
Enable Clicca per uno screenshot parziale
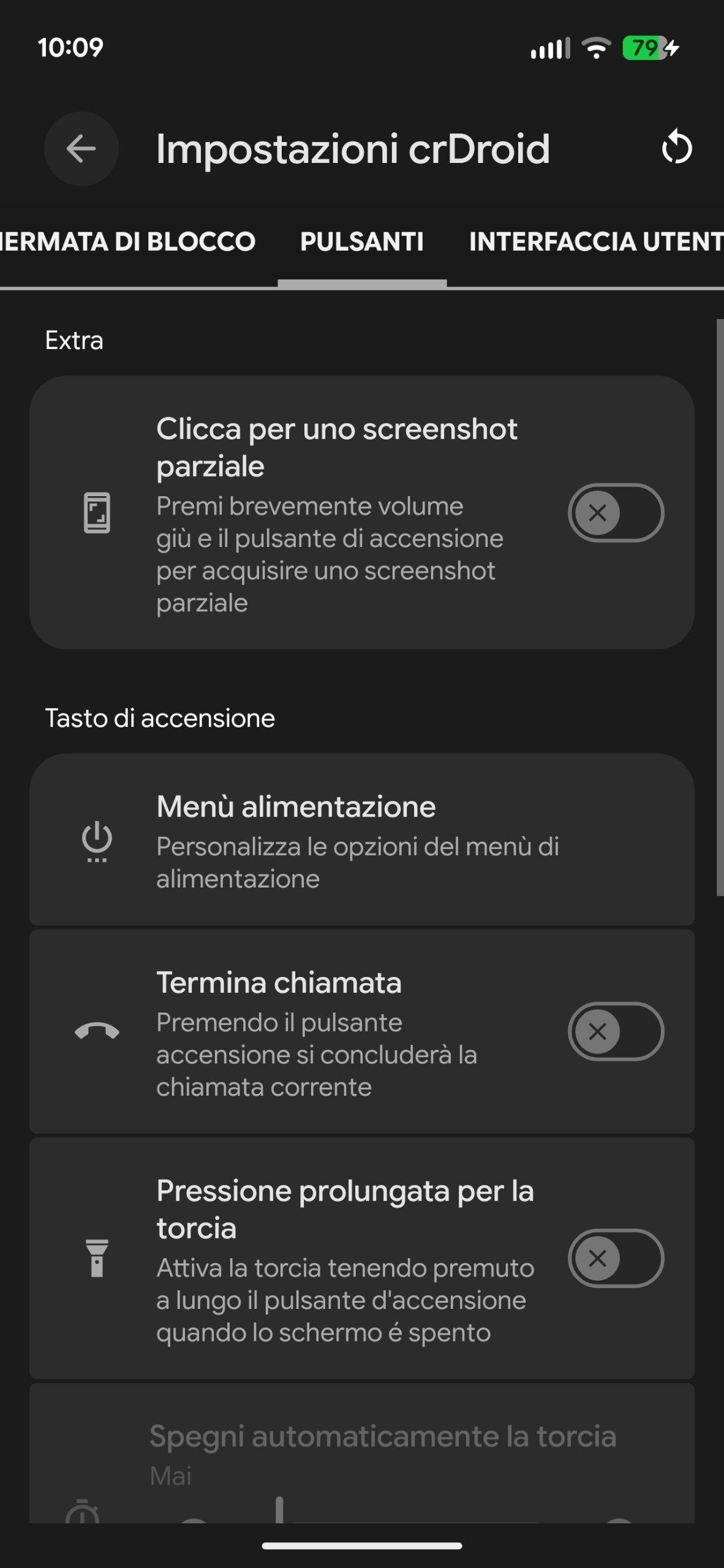click(x=615, y=513)
